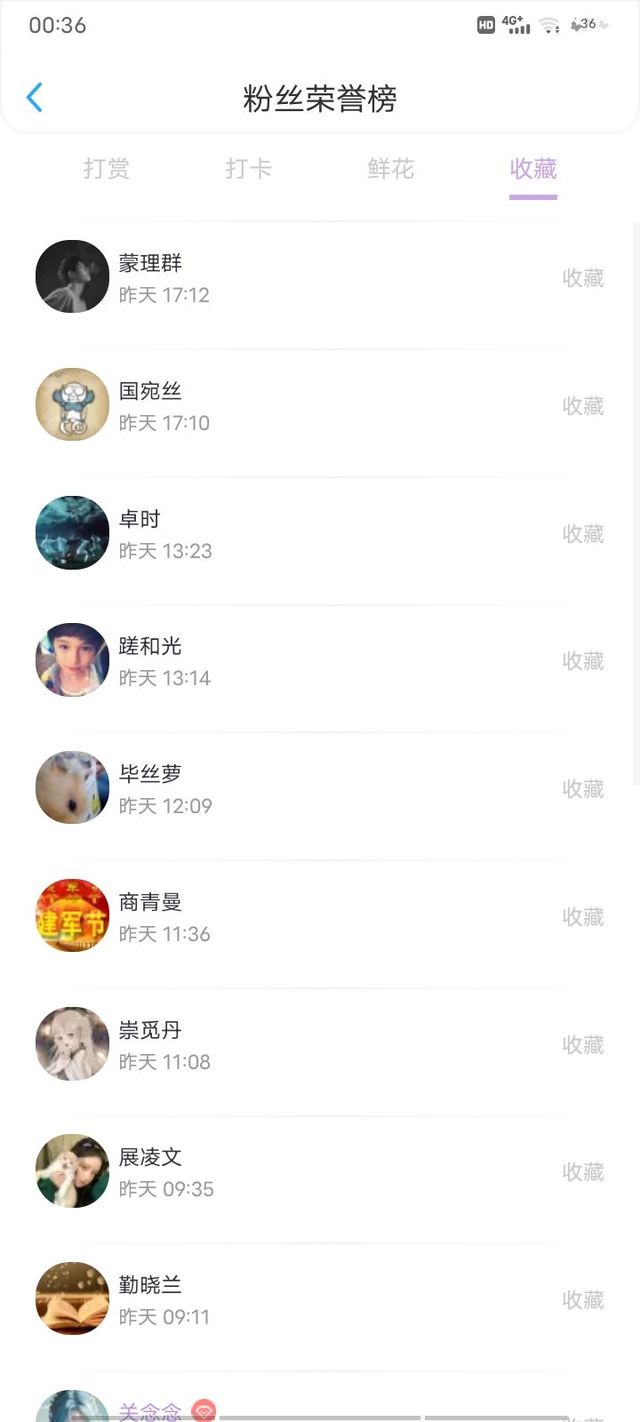Open 蒙理群's fan entry
Viewport: 640px width, 1422px height.
(320, 277)
